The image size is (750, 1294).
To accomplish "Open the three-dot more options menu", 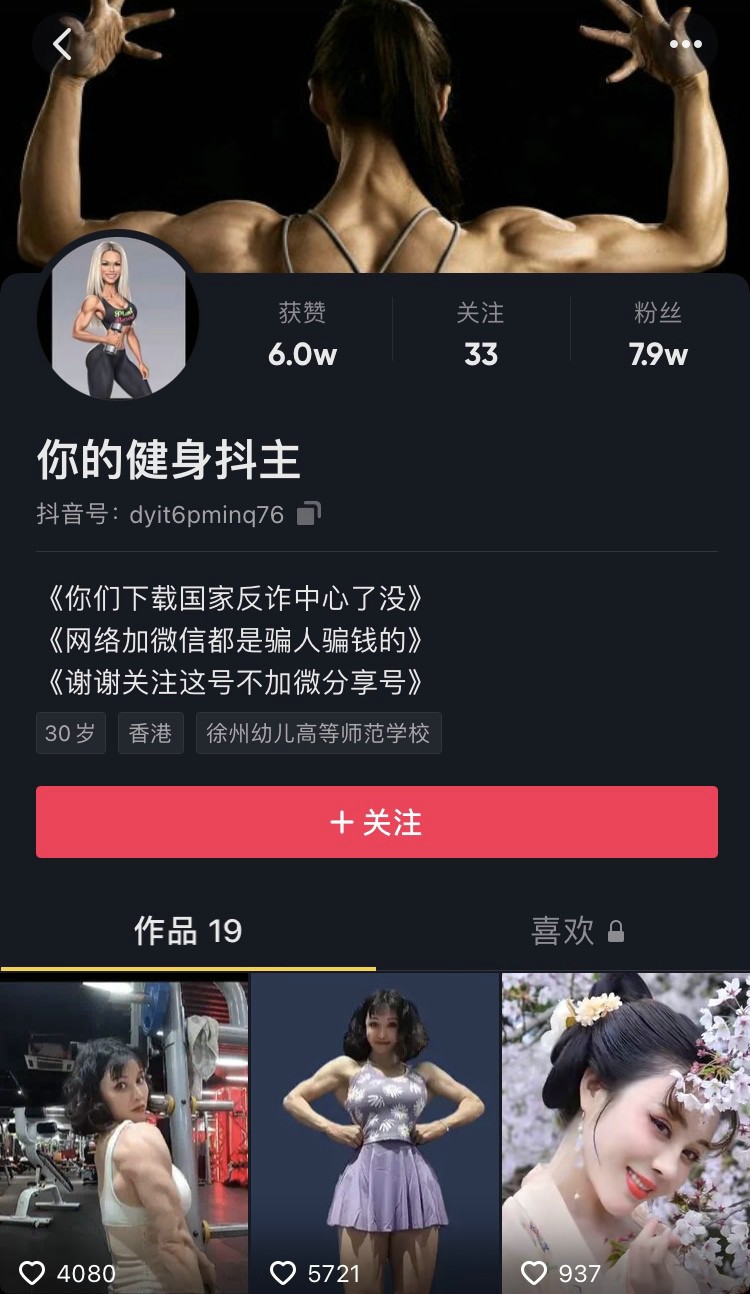I will (685, 44).
